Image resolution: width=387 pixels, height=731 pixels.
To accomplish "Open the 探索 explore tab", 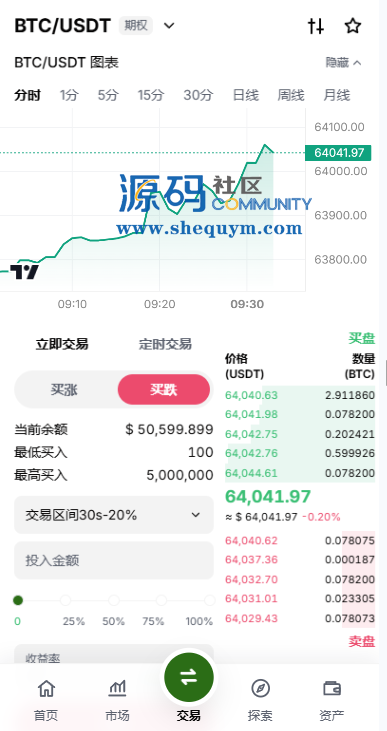I will pos(260,700).
